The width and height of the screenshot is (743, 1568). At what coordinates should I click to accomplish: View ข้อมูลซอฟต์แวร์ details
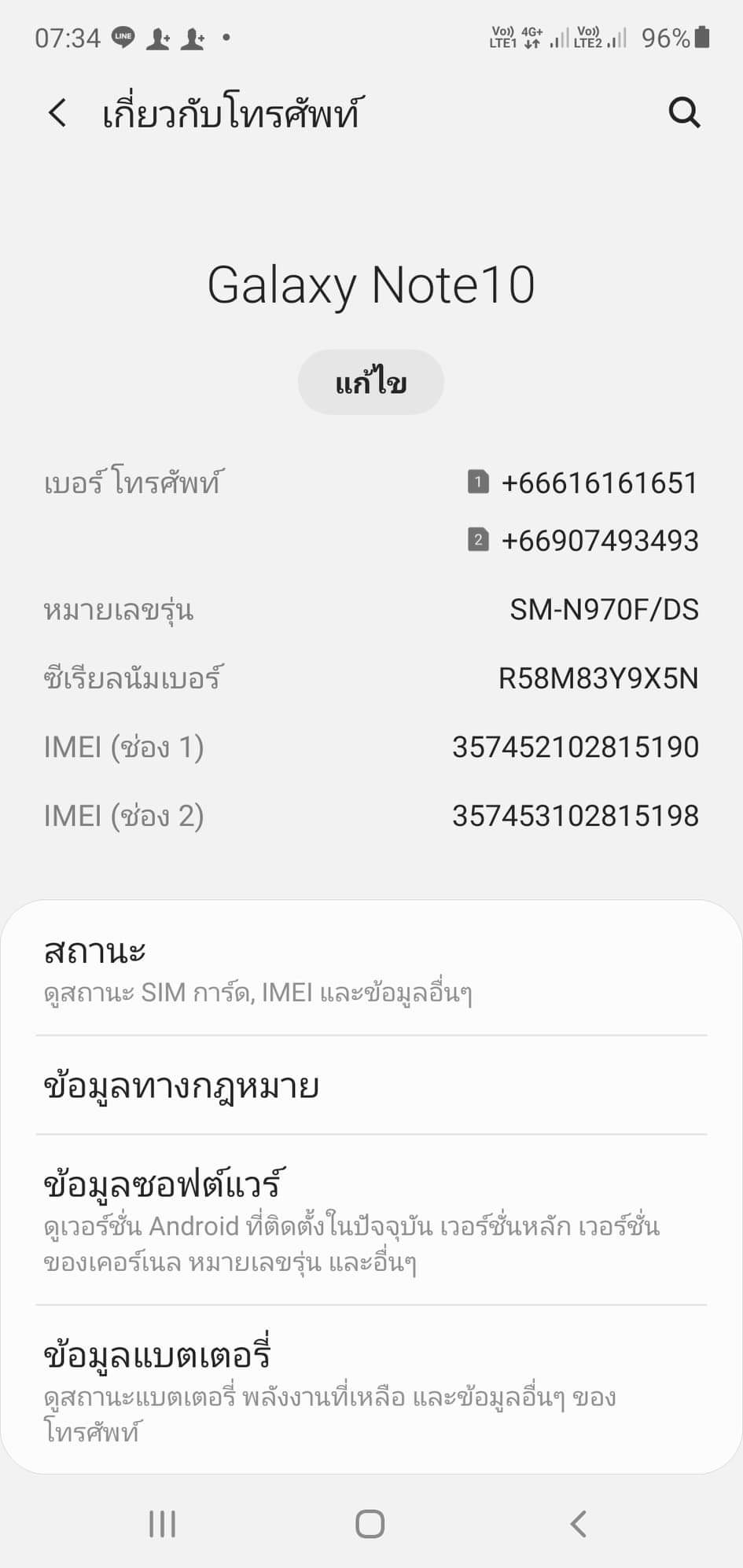click(x=370, y=1219)
